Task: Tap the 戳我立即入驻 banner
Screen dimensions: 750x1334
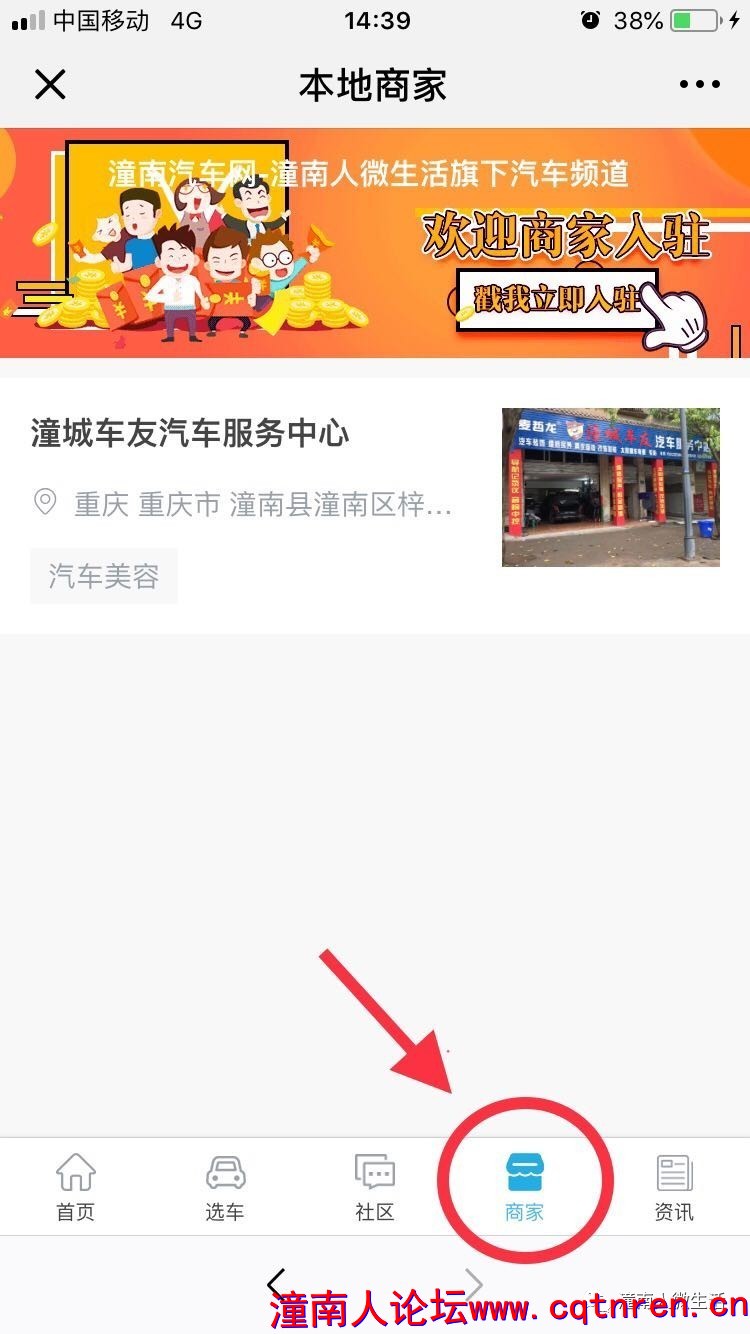Action: coord(556,298)
